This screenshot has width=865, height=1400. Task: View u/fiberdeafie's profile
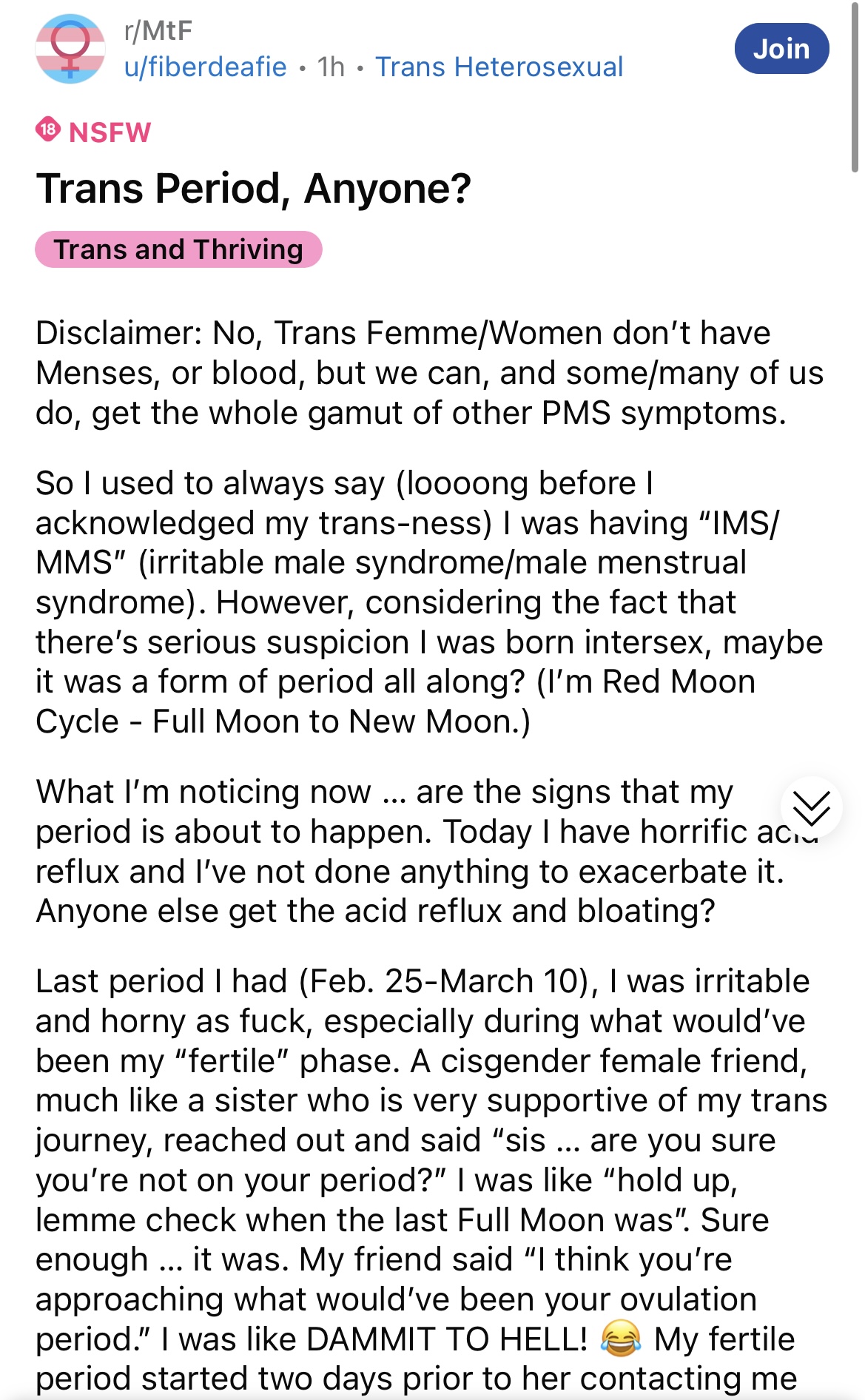point(205,67)
